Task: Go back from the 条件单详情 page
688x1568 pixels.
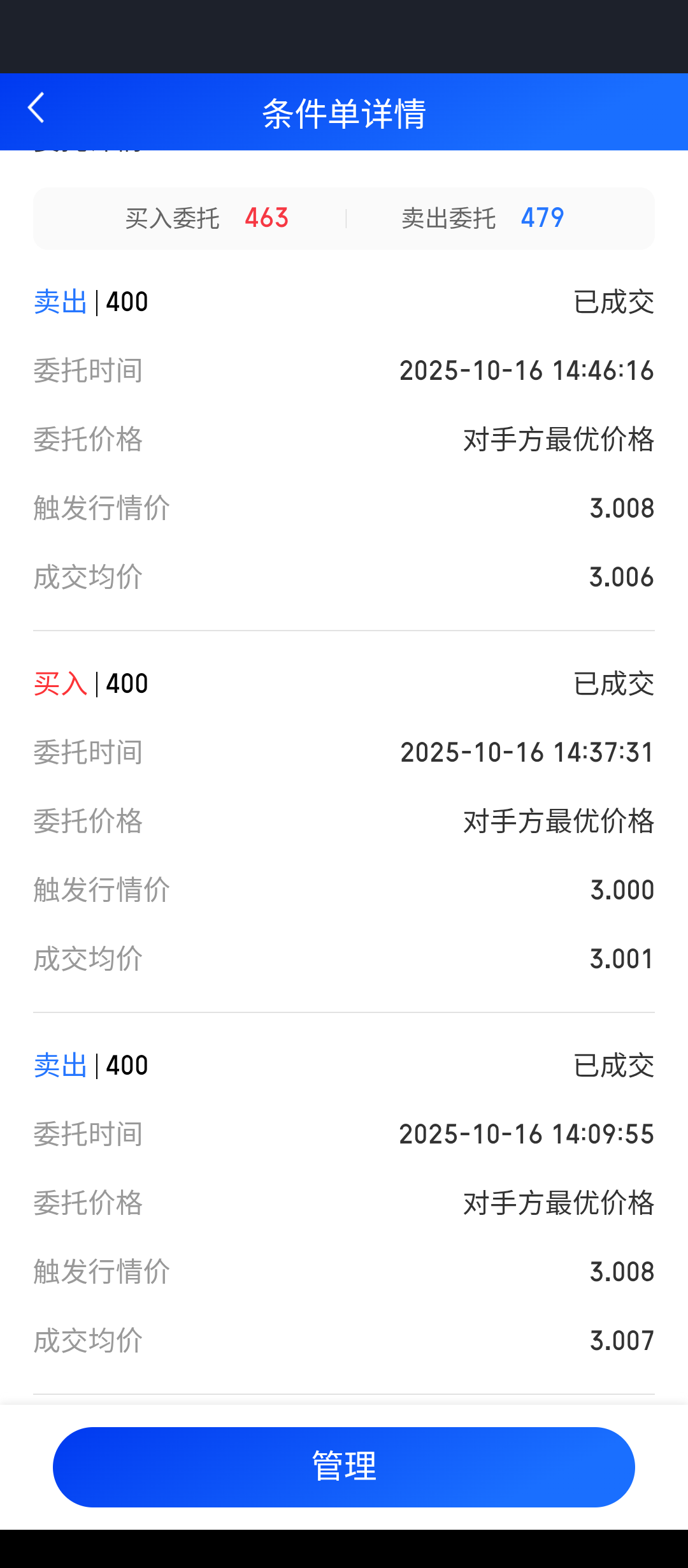Action: tap(36, 108)
